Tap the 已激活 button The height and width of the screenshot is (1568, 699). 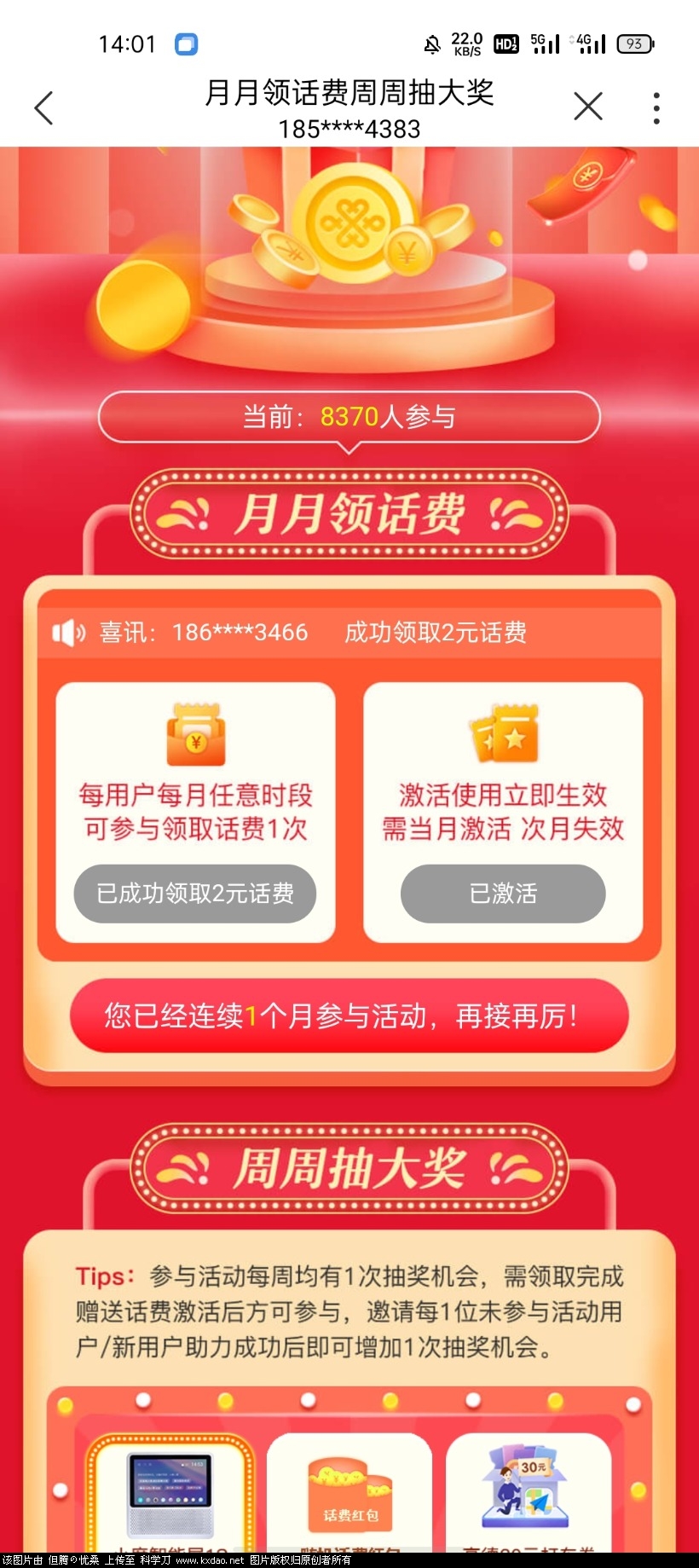click(x=503, y=894)
